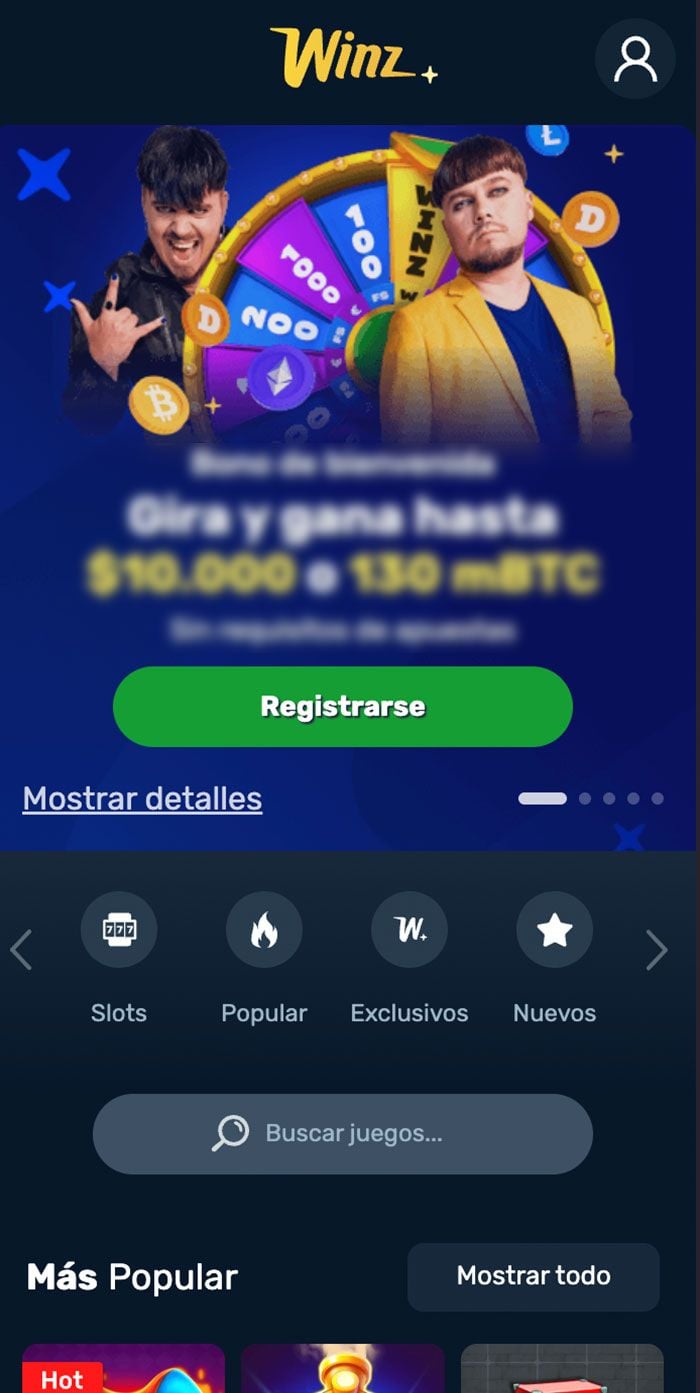Open the game card marked Hot
Screen dimensions: 700x1393
123,1370
